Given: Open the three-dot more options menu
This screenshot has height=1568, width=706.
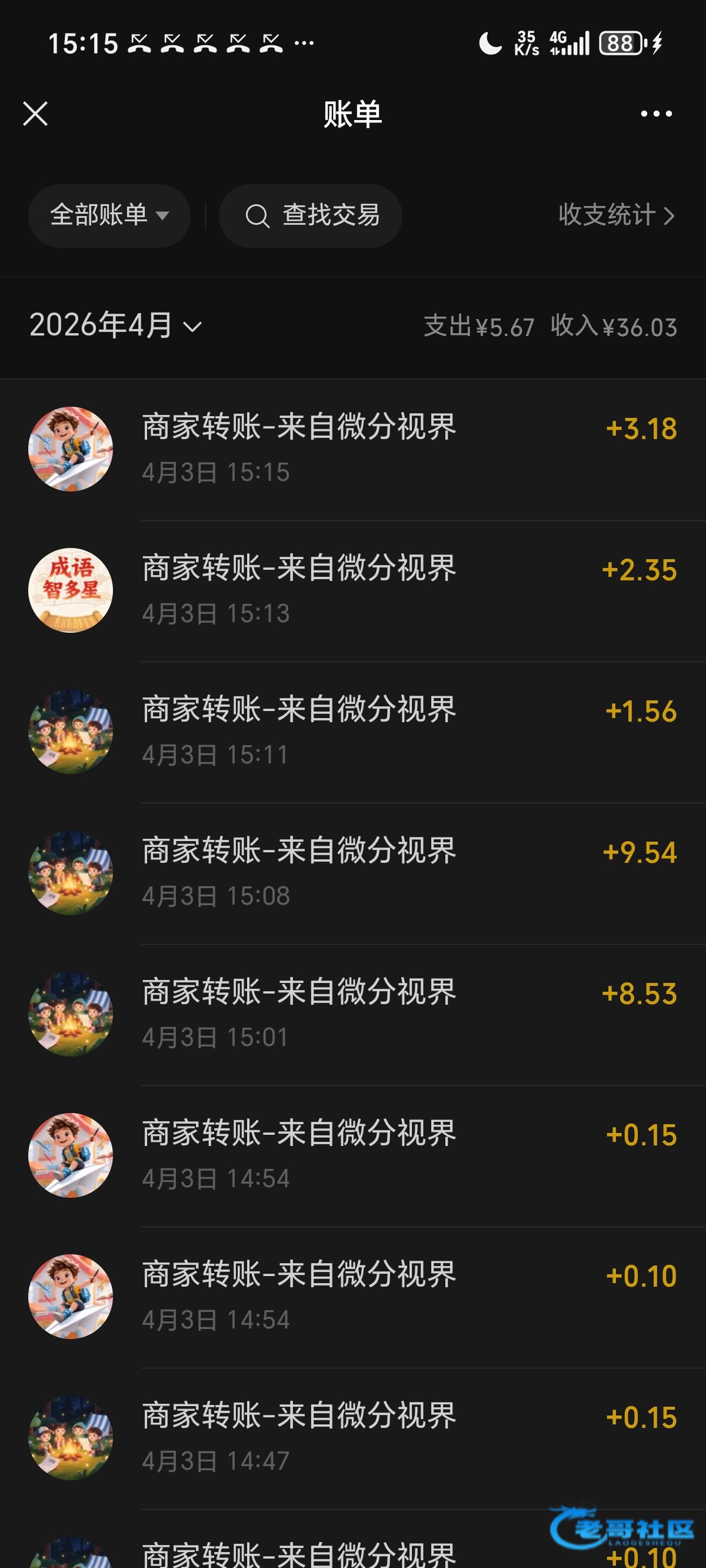Looking at the screenshot, I should point(656,114).
